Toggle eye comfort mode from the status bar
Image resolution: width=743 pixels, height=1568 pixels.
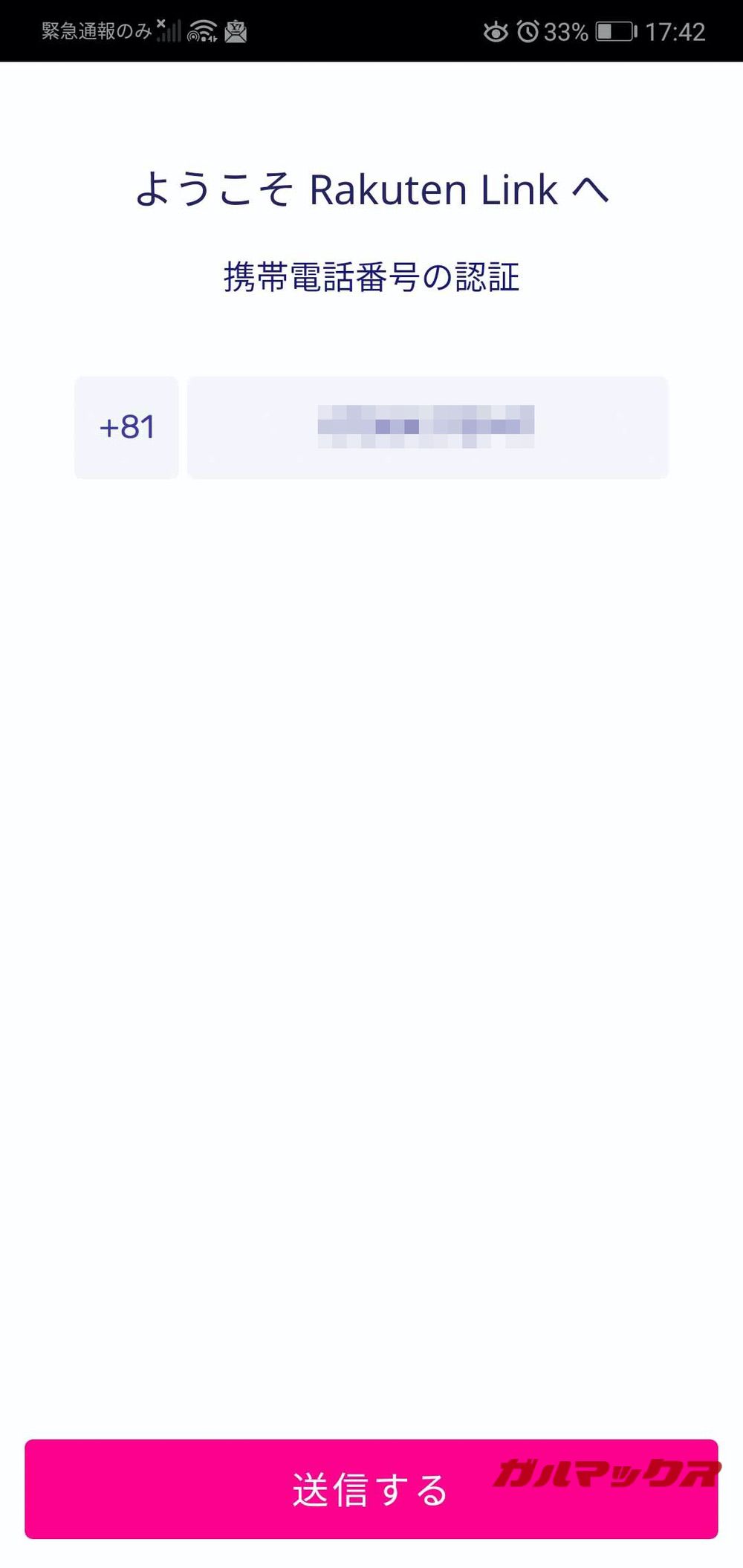[x=494, y=31]
